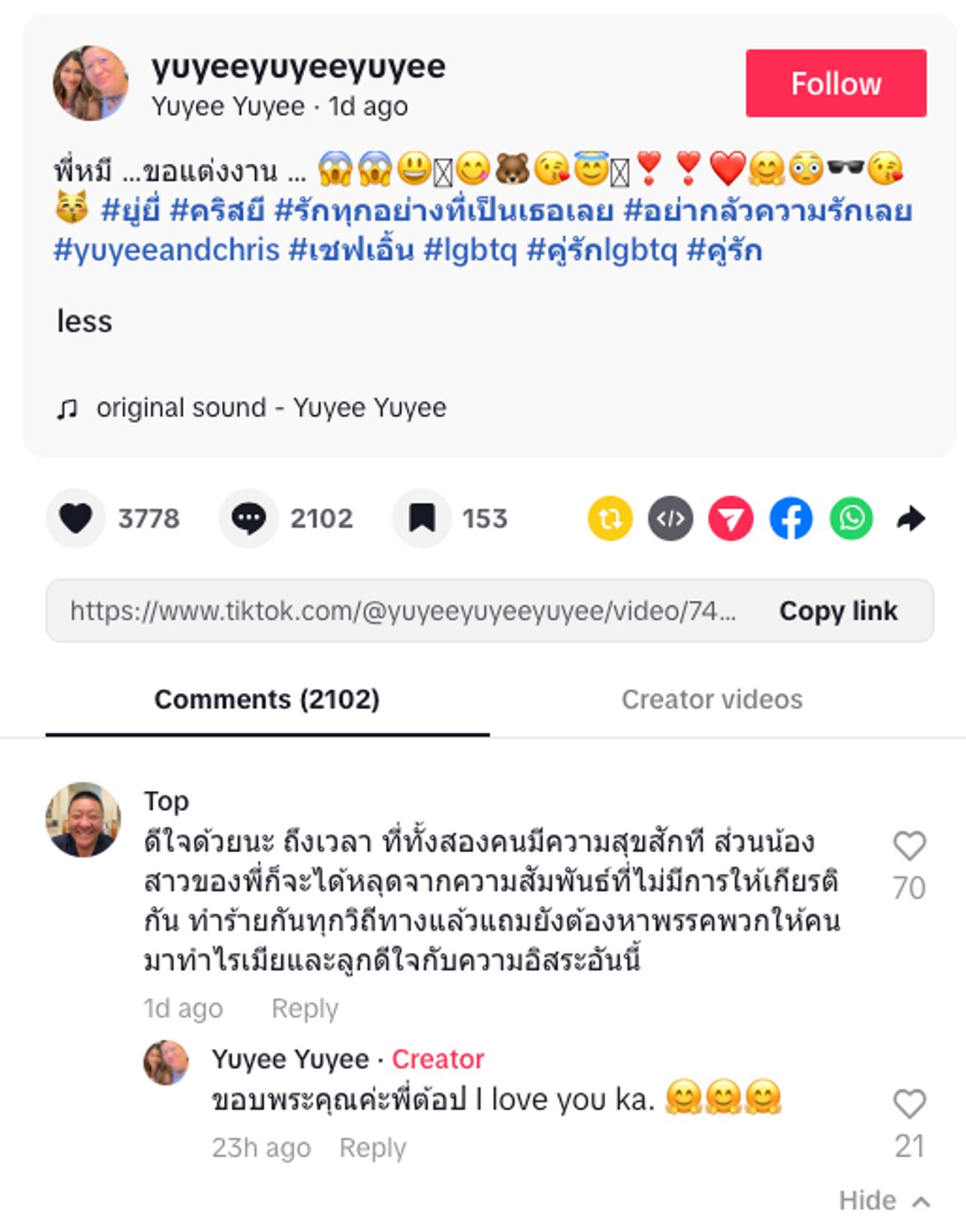966x1232 pixels.
Task: Share the video to WhatsApp
Action: pyautogui.click(x=851, y=519)
